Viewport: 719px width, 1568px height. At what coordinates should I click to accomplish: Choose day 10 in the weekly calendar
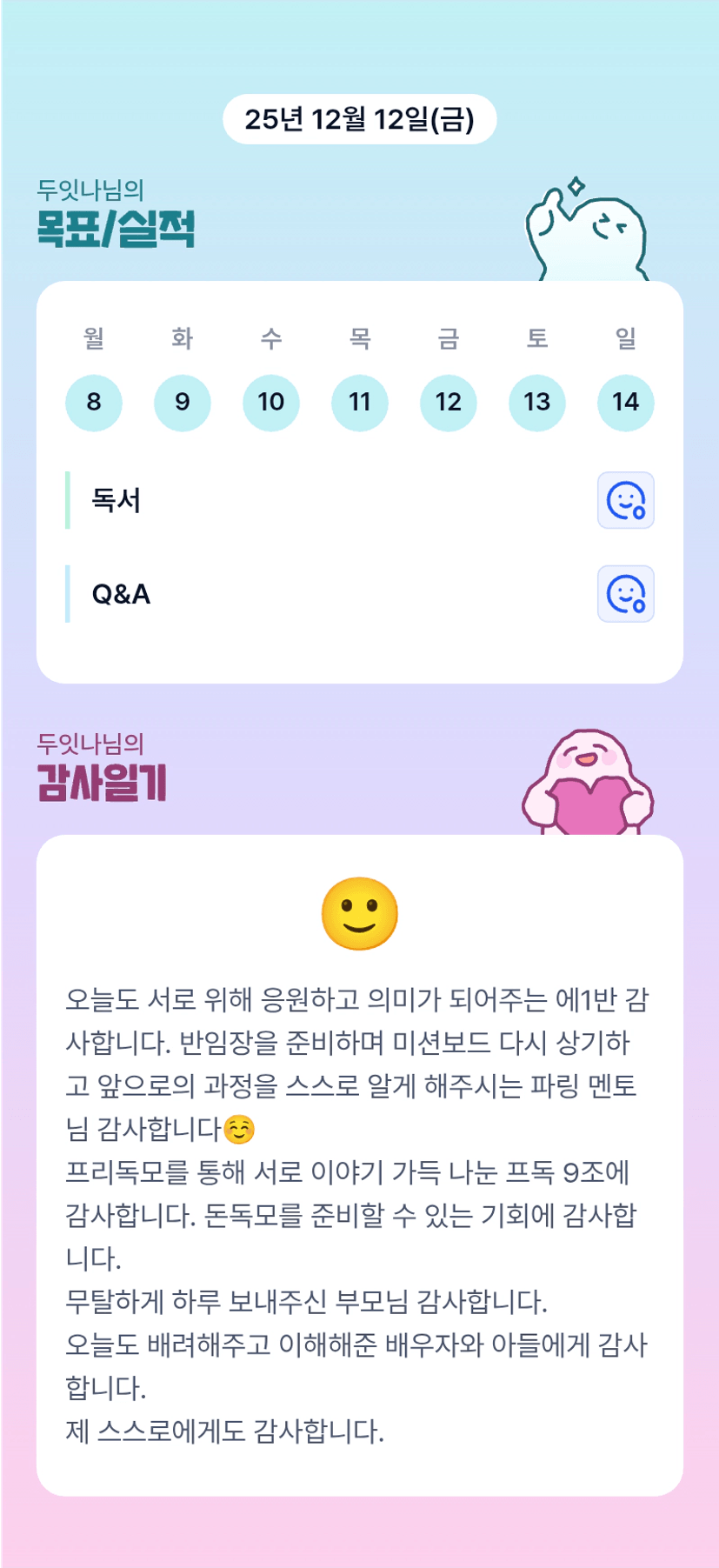271,403
